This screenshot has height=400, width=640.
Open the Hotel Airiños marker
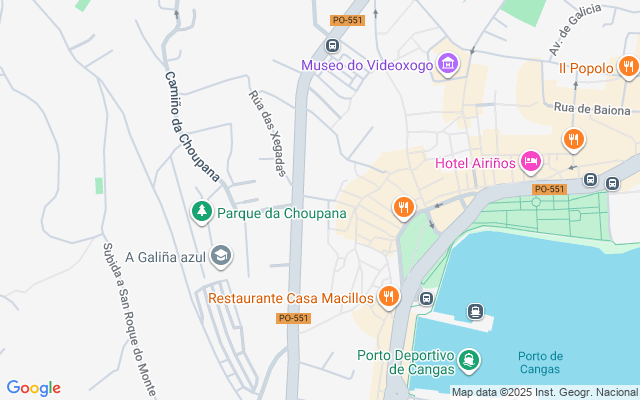click(530, 162)
